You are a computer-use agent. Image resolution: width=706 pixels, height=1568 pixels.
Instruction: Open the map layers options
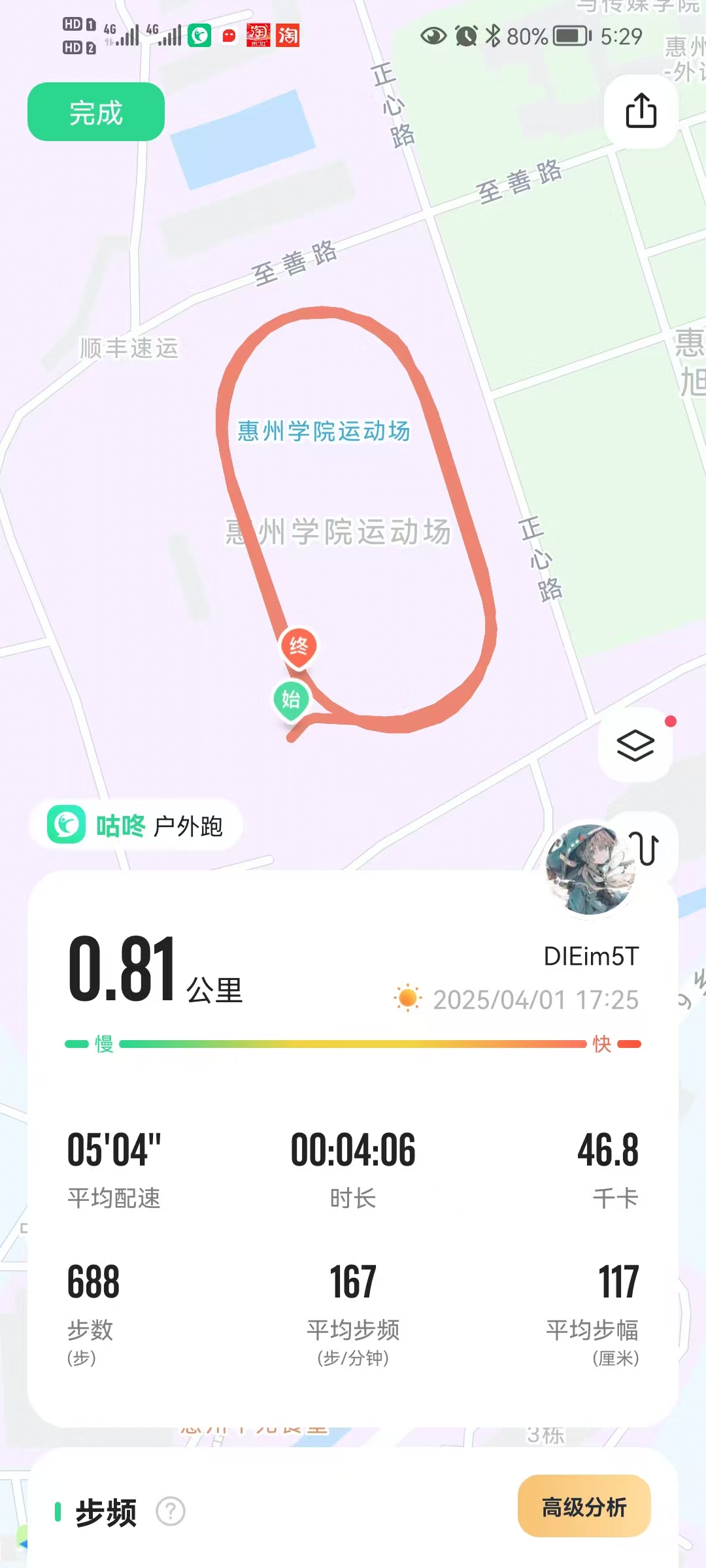point(635,745)
